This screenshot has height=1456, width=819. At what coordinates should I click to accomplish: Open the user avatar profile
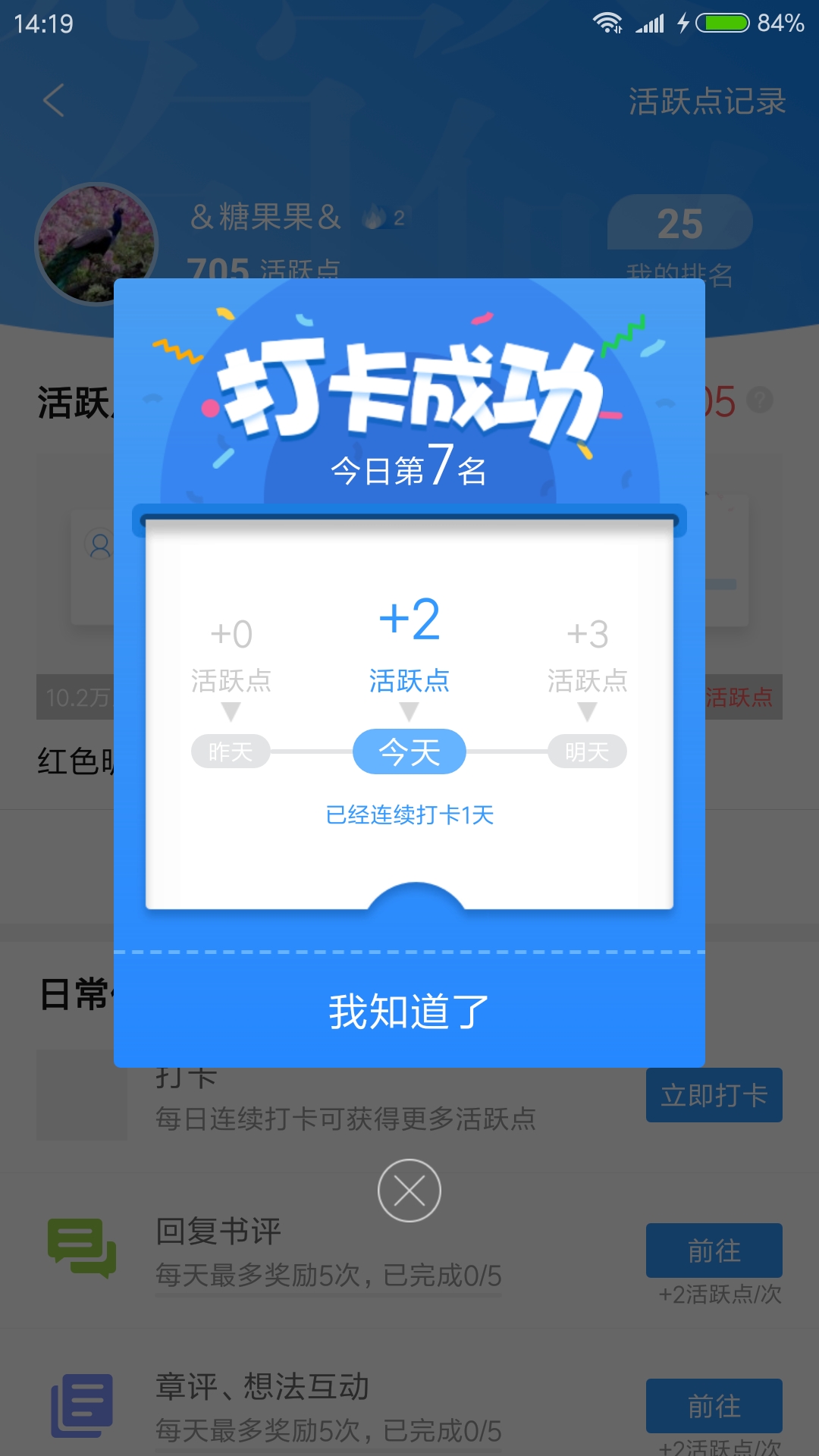pyautogui.click(x=96, y=244)
